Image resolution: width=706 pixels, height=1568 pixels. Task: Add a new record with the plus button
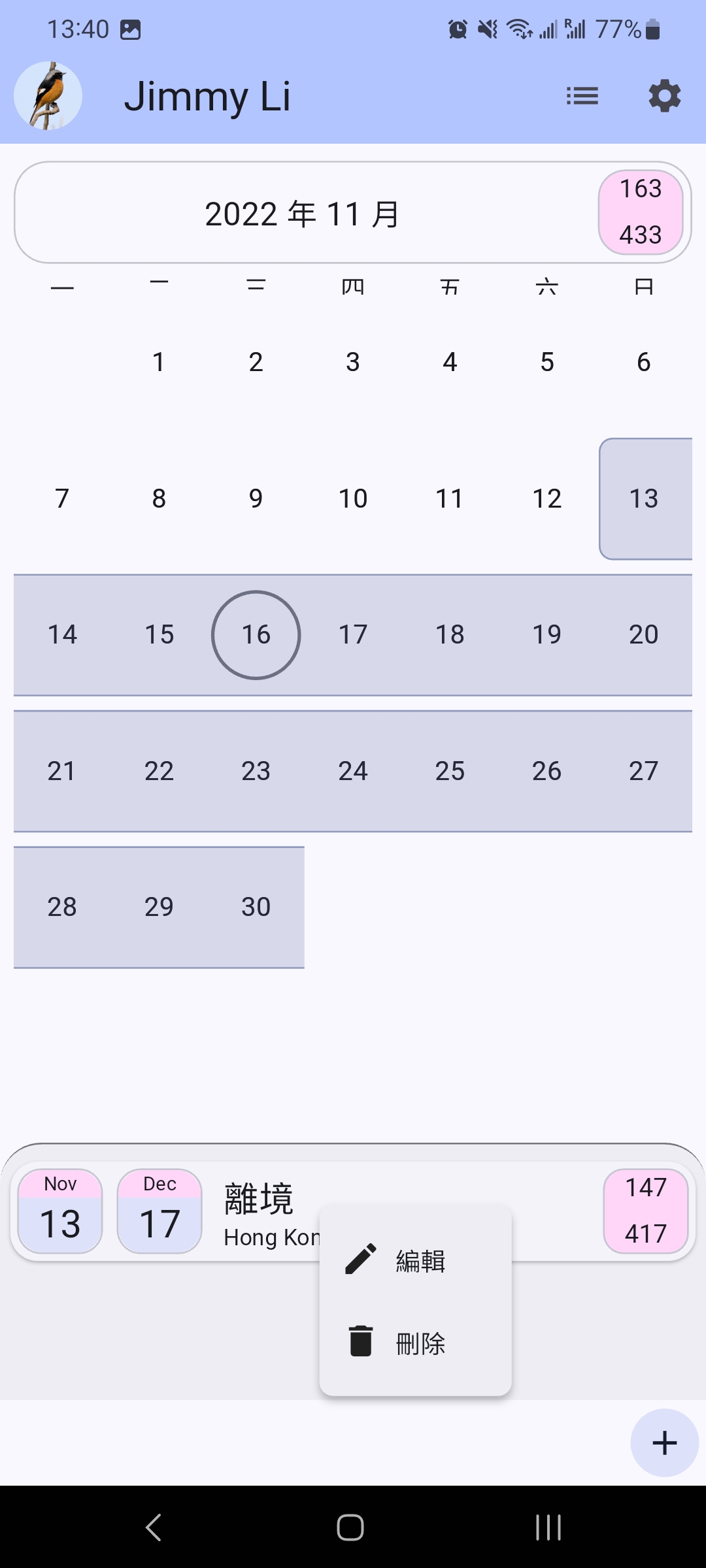(664, 1443)
